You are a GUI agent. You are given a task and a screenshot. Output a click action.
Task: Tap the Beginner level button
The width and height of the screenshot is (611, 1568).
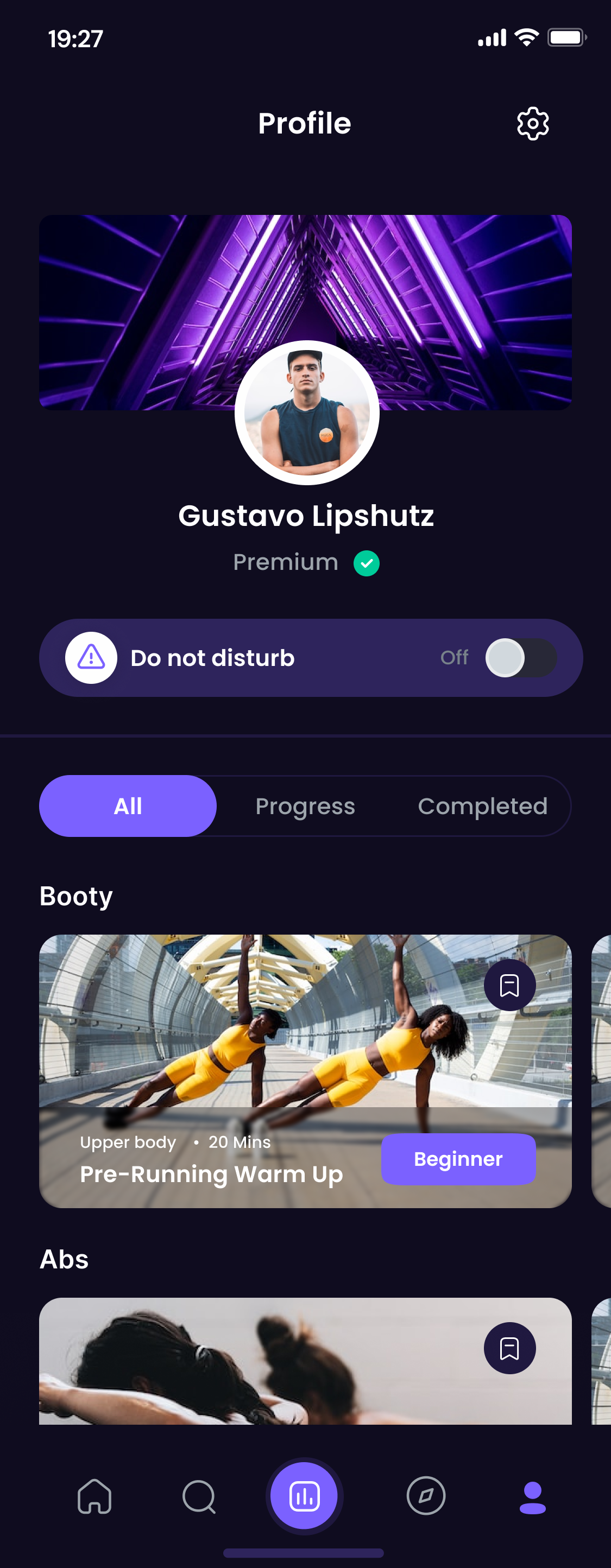458,1159
